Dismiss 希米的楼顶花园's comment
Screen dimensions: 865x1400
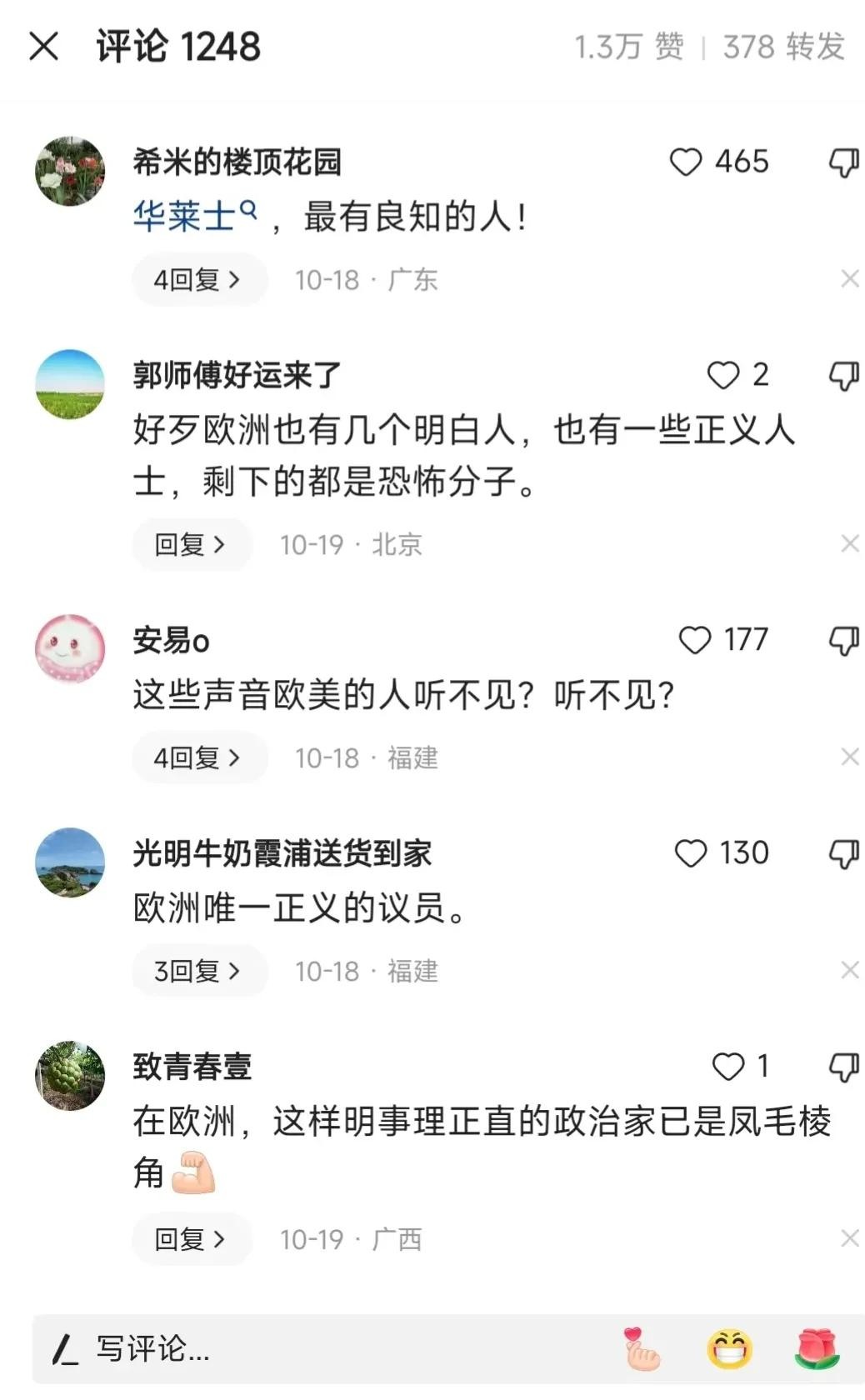[849, 279]
